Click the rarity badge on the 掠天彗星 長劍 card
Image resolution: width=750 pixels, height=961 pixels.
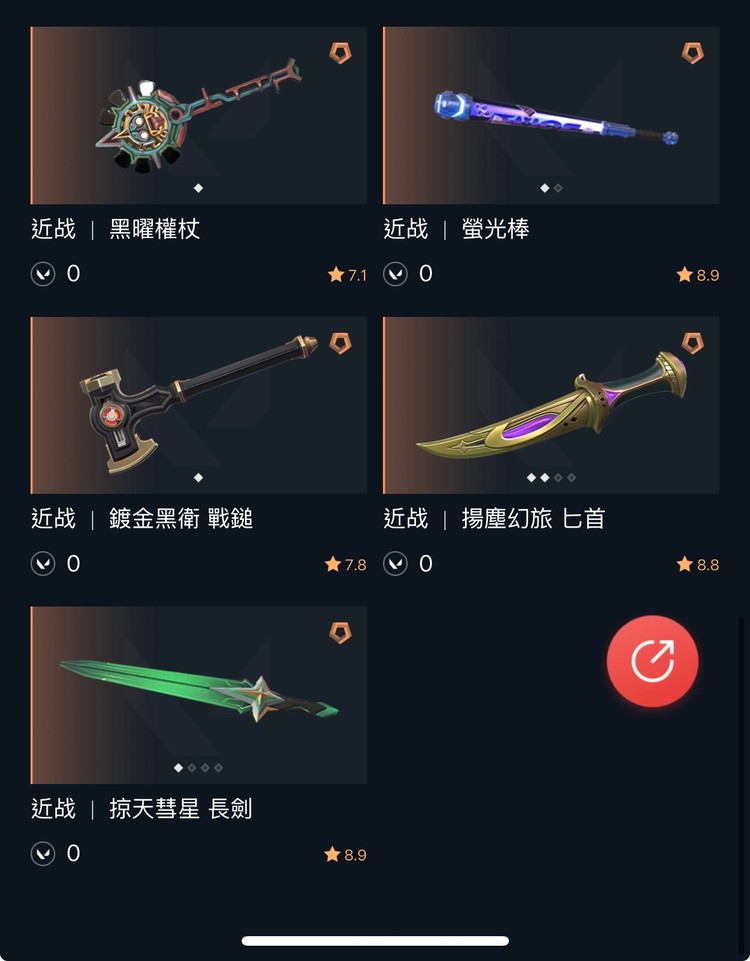[x=340, y=632]
